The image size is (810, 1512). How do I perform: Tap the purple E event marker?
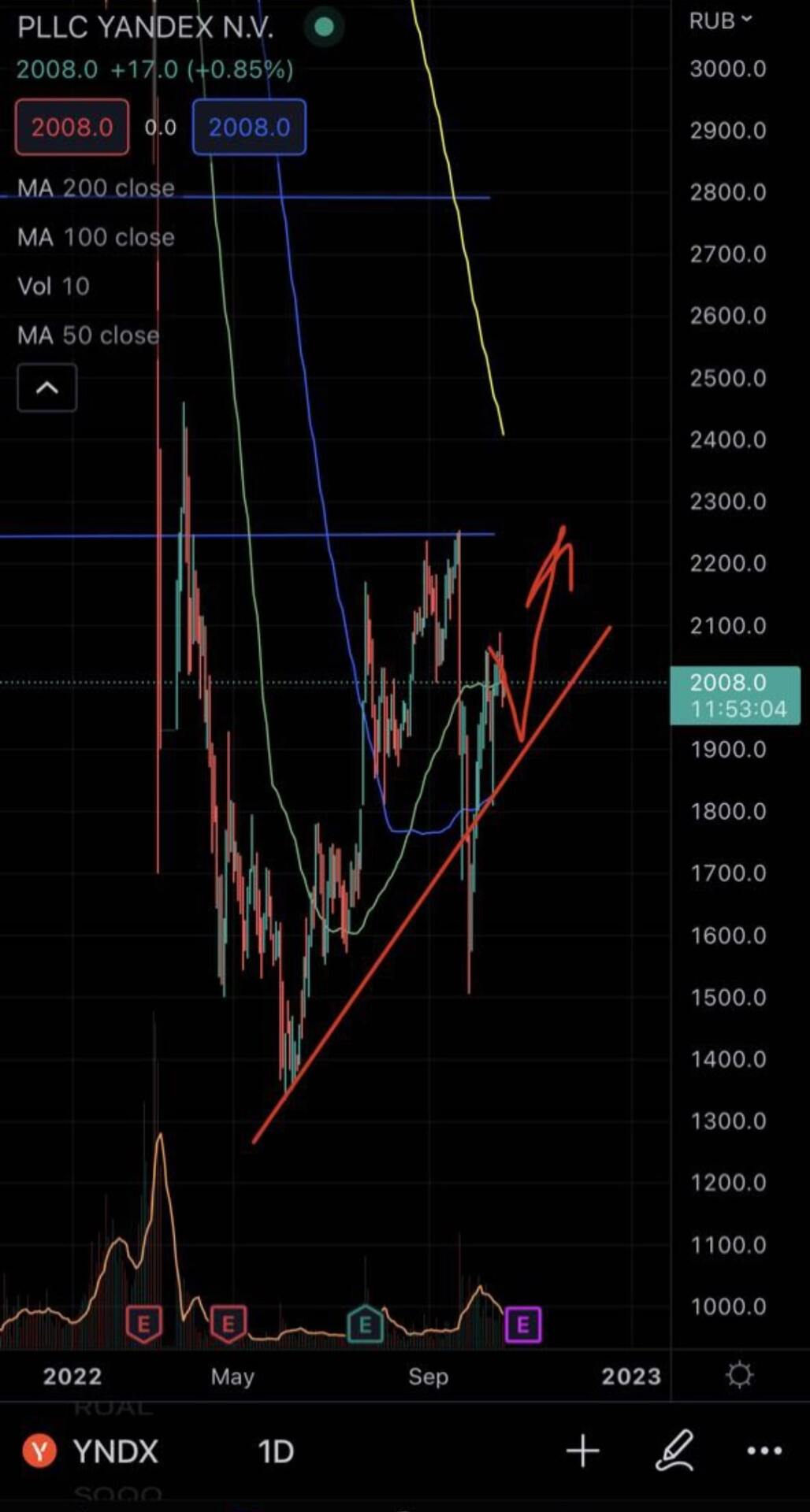click(522, 1325)
